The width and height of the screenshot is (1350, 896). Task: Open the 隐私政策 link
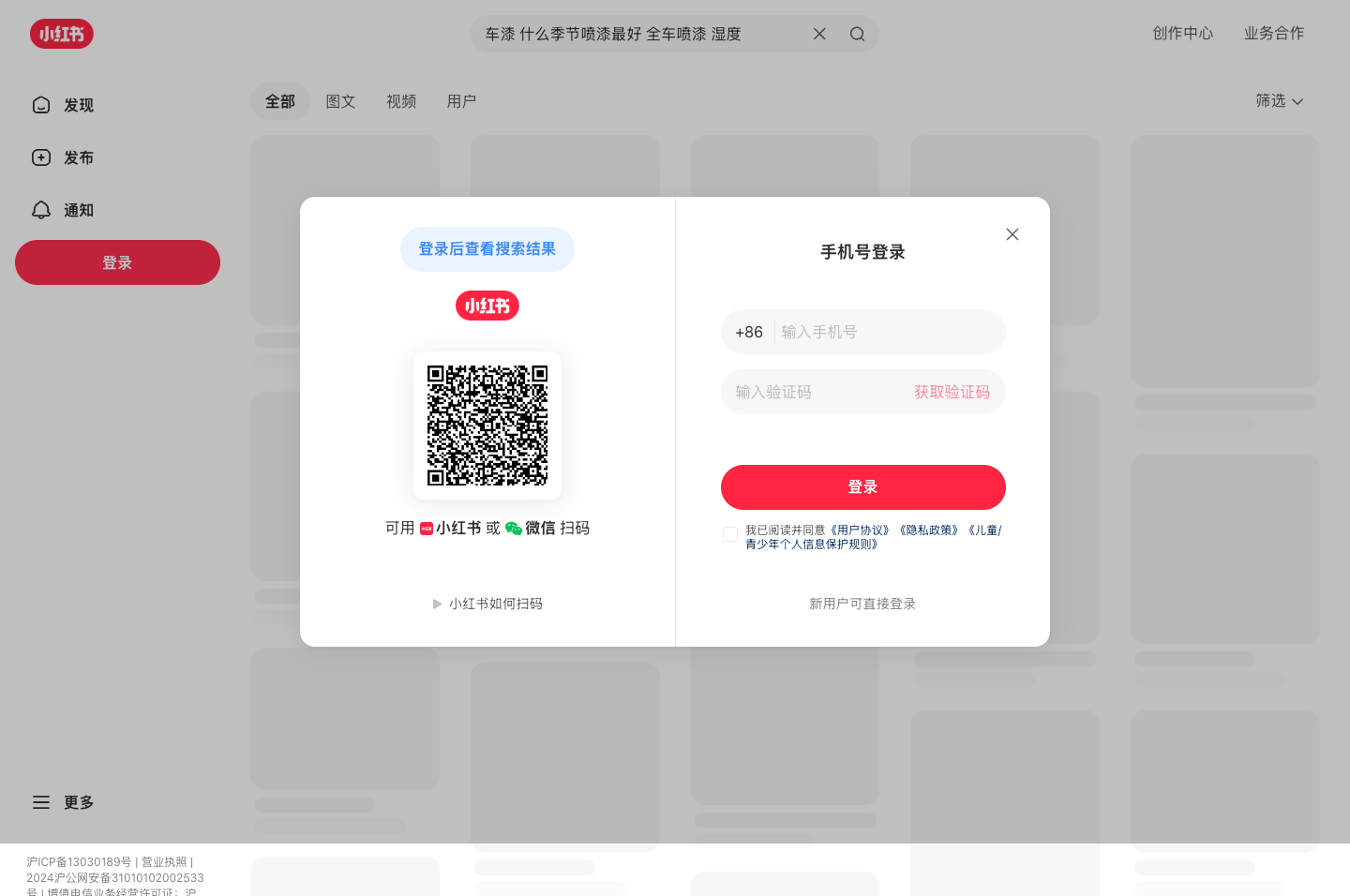click(x=929, y=530)
